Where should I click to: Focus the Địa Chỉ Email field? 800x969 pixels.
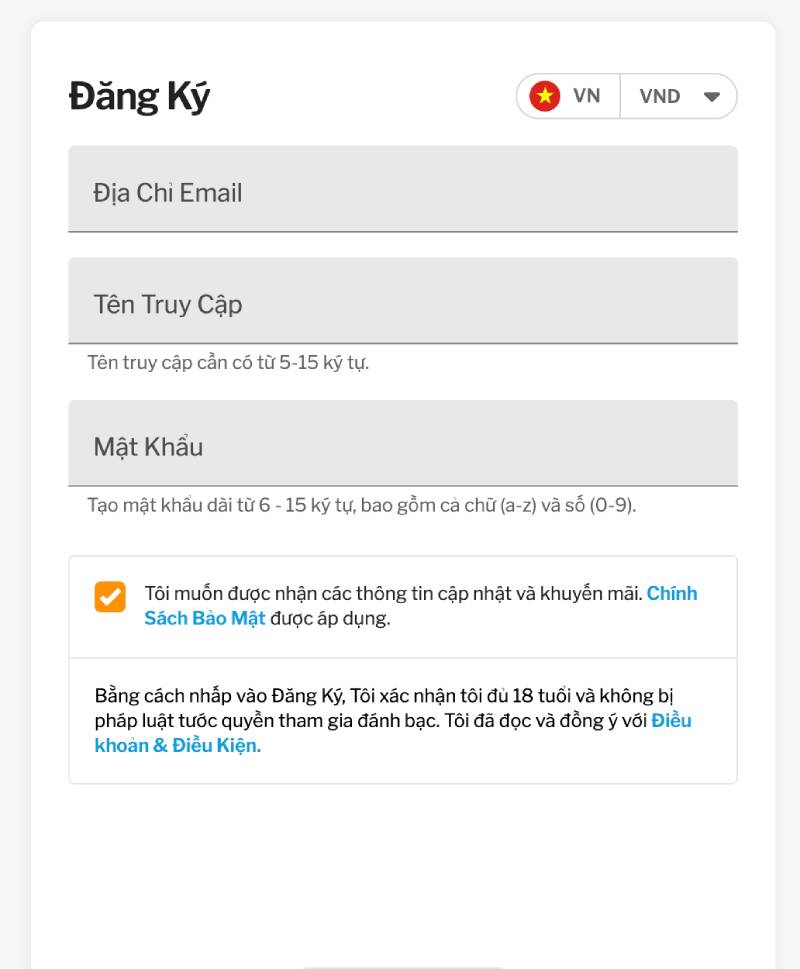(402, 190)
